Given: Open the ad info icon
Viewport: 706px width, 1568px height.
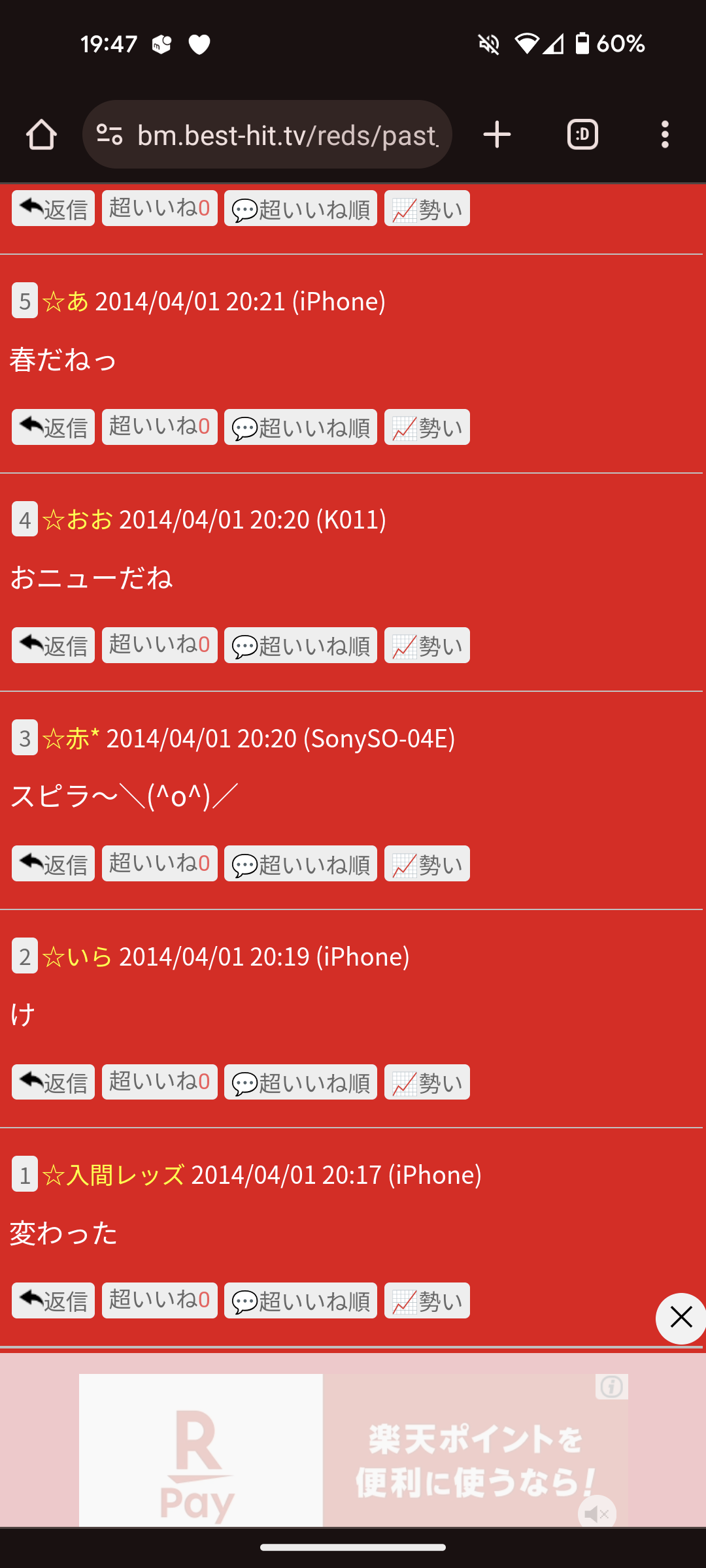Looking at the screenshot, I should pyautogui.click(x=612, y=1386).
